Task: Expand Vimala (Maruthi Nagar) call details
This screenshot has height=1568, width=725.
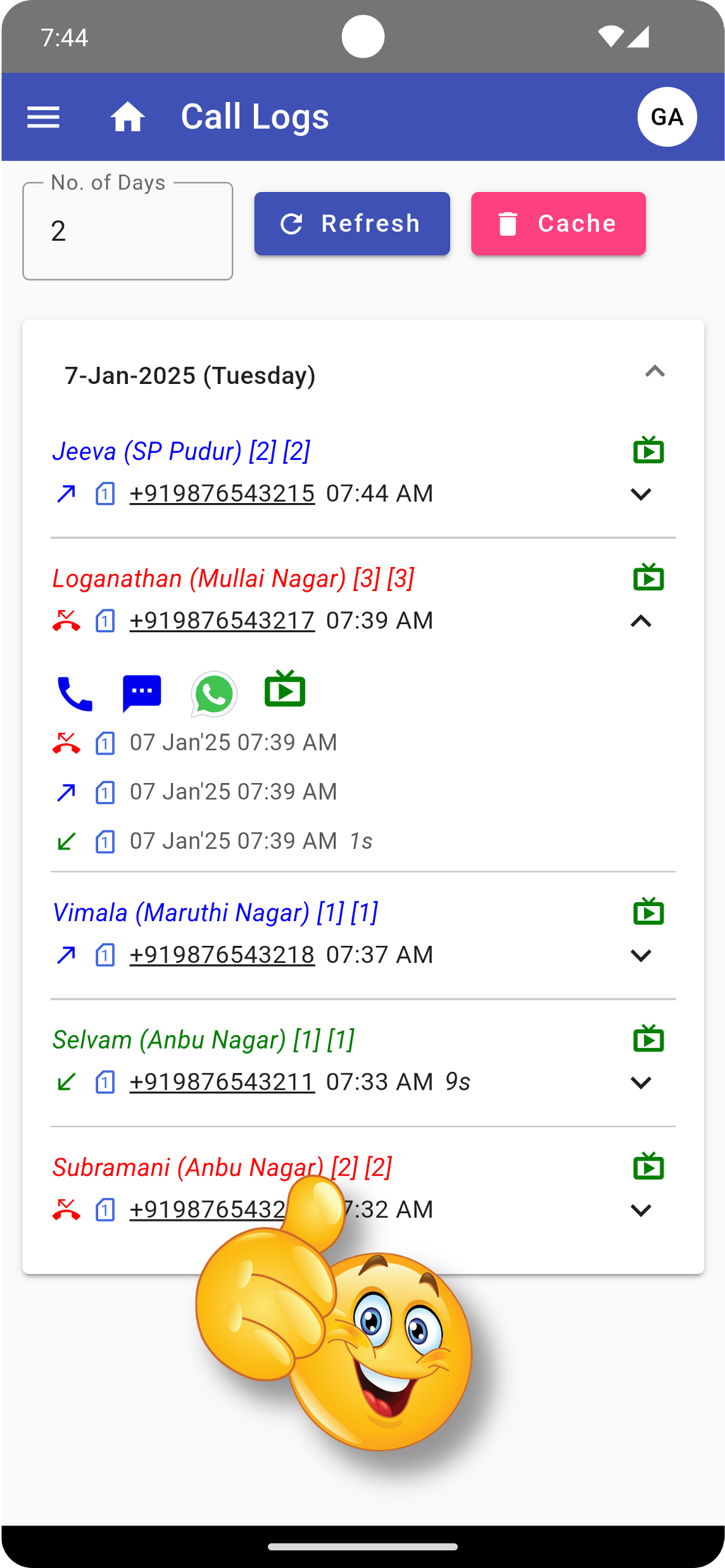Action: pos(641,955)
